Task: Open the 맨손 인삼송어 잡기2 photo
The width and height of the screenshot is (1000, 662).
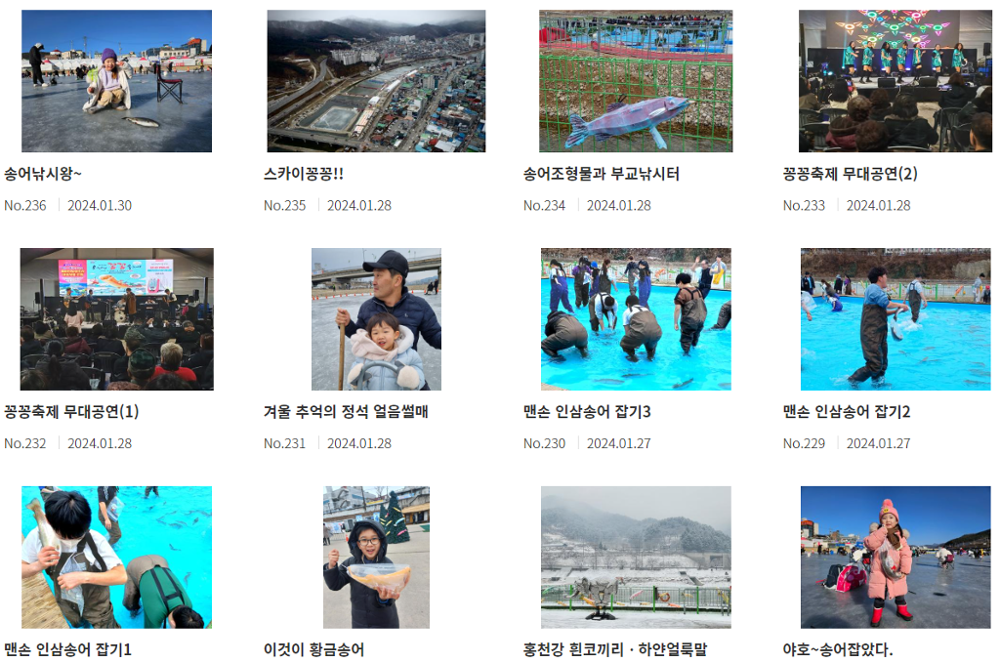Action: tap(895, 319)
